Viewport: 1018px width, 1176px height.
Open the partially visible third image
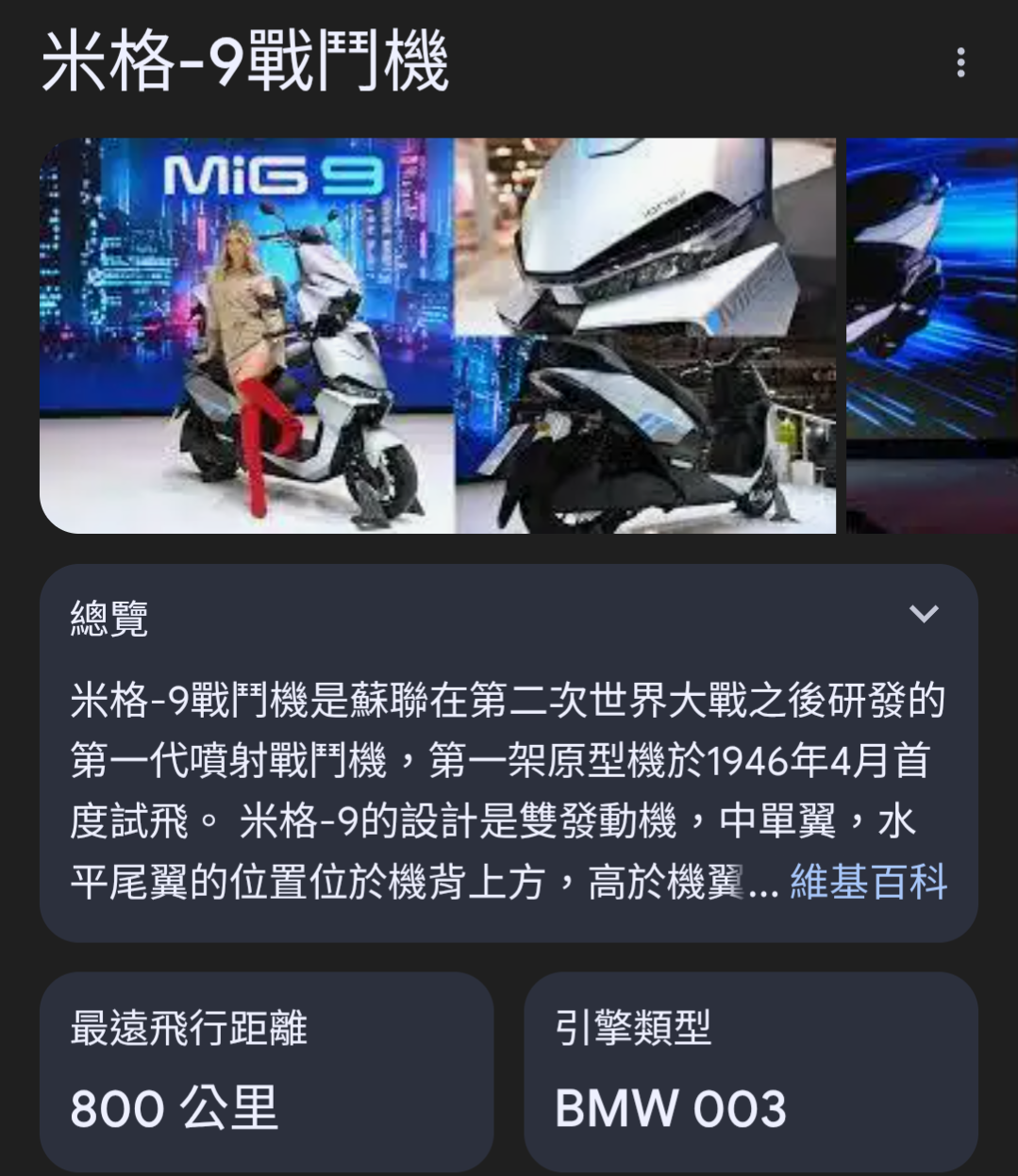click(x=931, y=336)
